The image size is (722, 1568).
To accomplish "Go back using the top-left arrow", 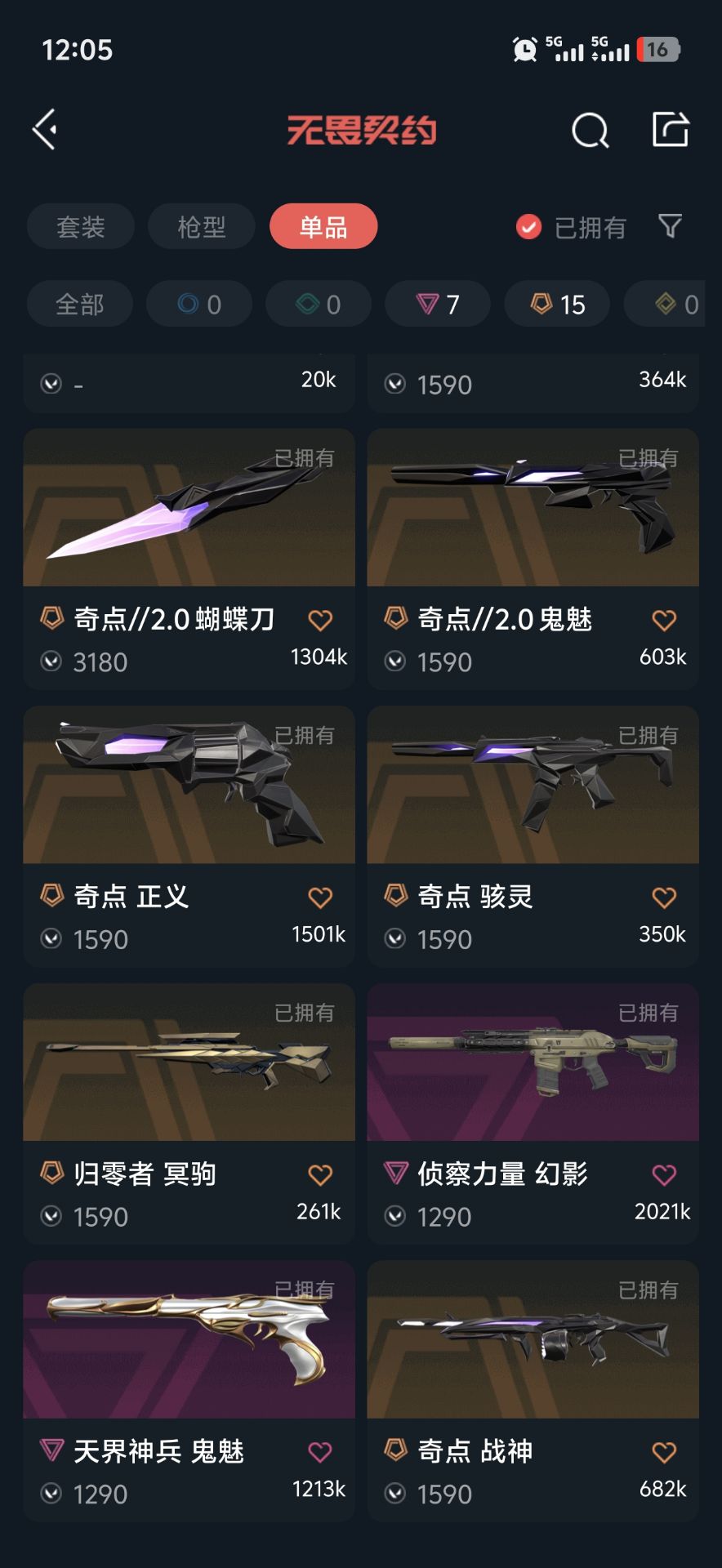I will pos(46,129).
